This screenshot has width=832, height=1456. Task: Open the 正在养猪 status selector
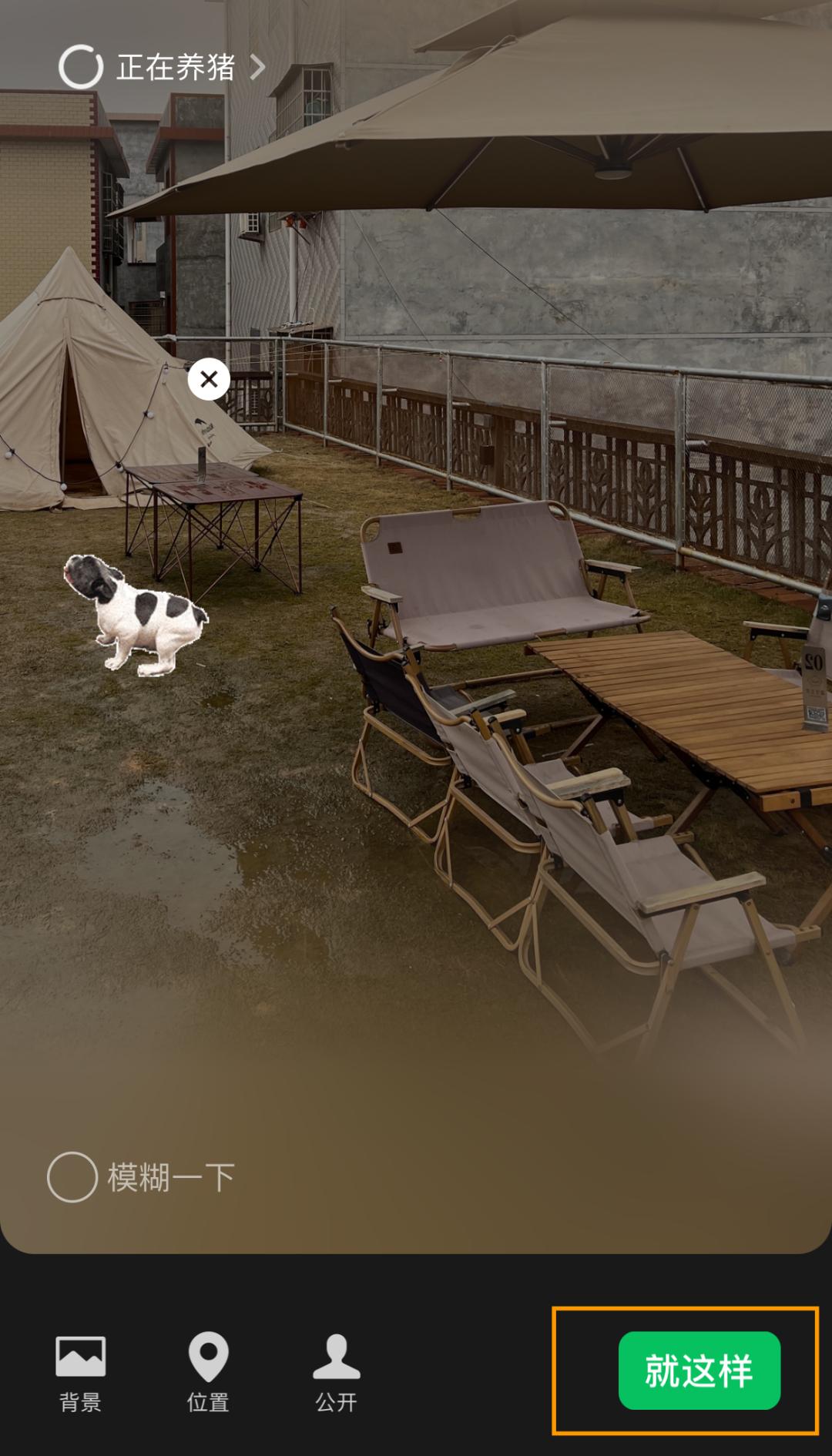tap(163, 68)
